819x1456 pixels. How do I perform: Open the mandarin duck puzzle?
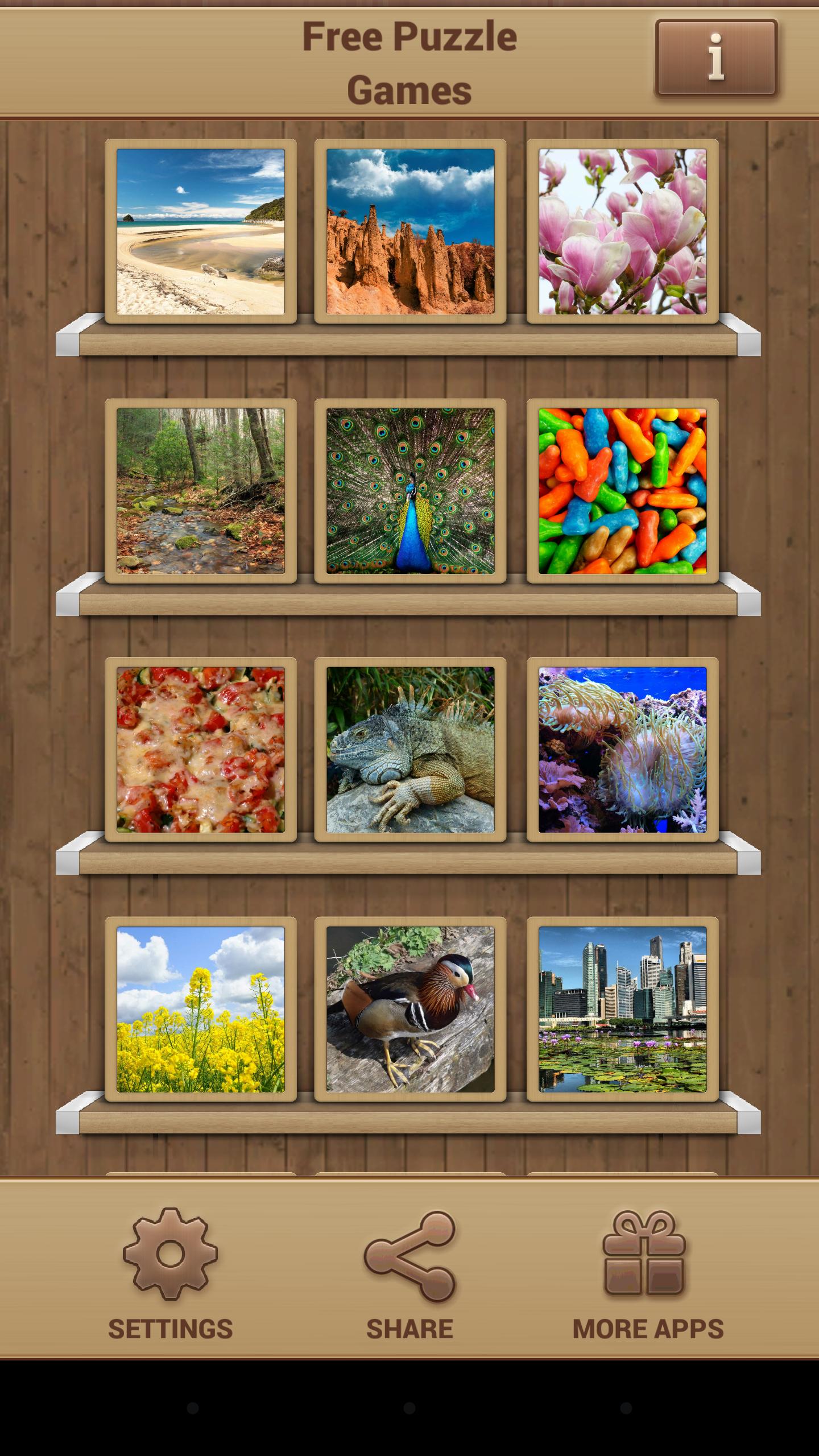coord(410,1009)
